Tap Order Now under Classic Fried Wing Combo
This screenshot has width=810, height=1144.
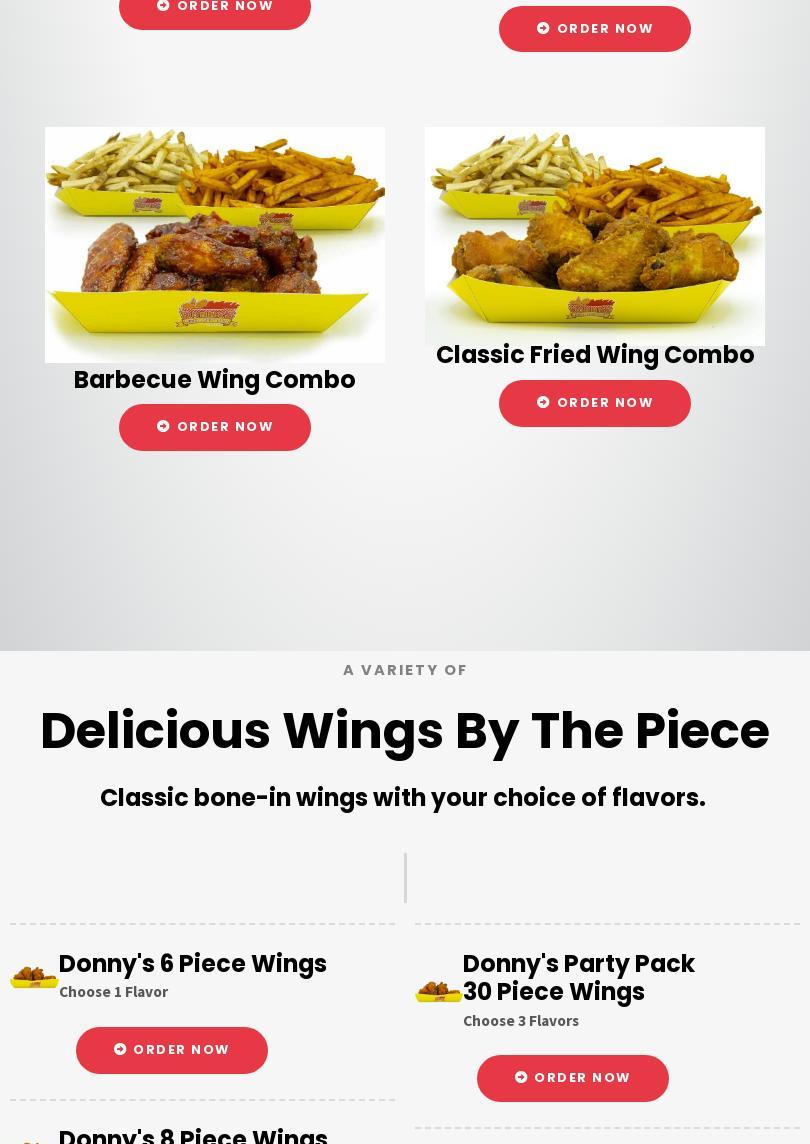point(594,403)
